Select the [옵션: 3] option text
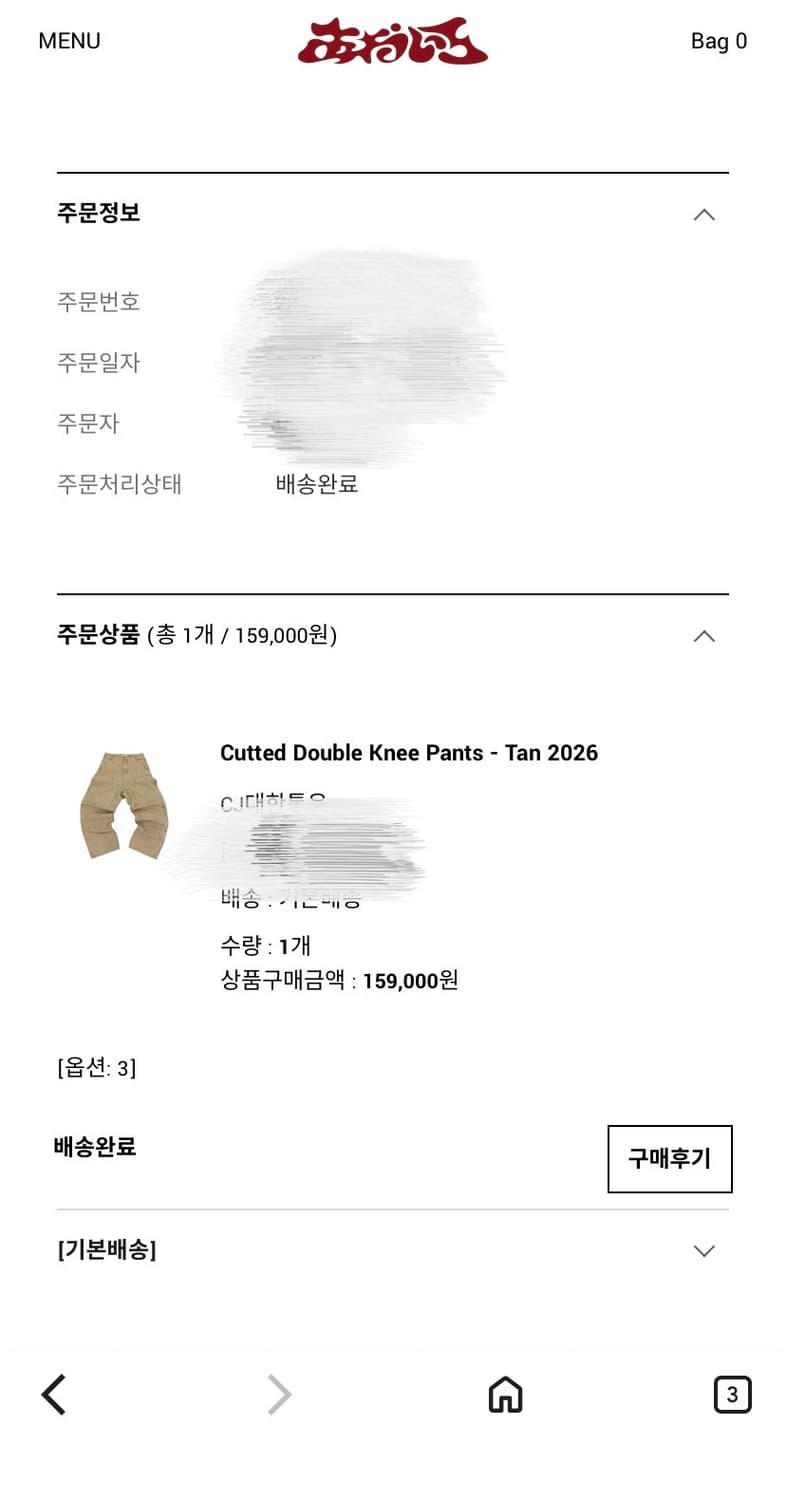 point(96,1067)
